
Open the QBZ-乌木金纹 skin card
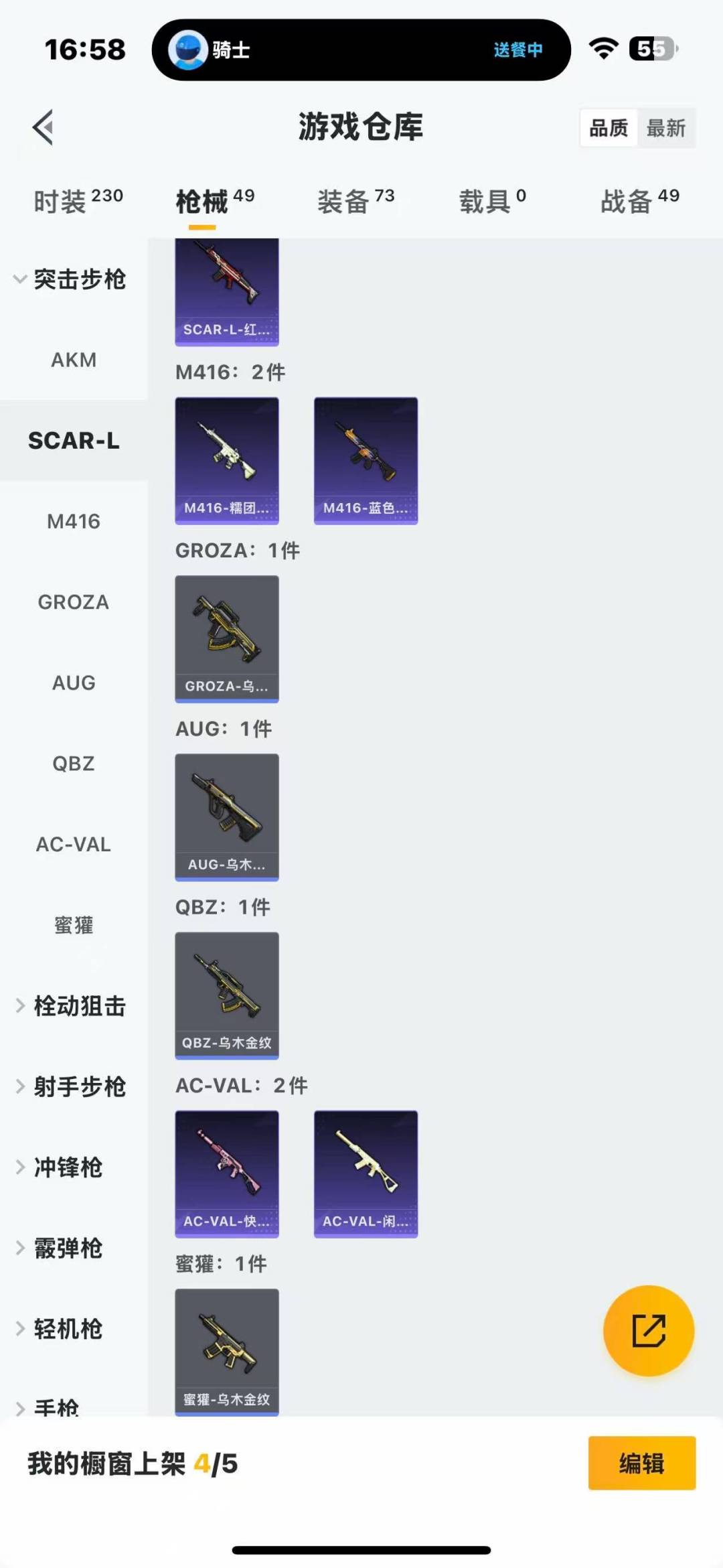coord(227,995)
